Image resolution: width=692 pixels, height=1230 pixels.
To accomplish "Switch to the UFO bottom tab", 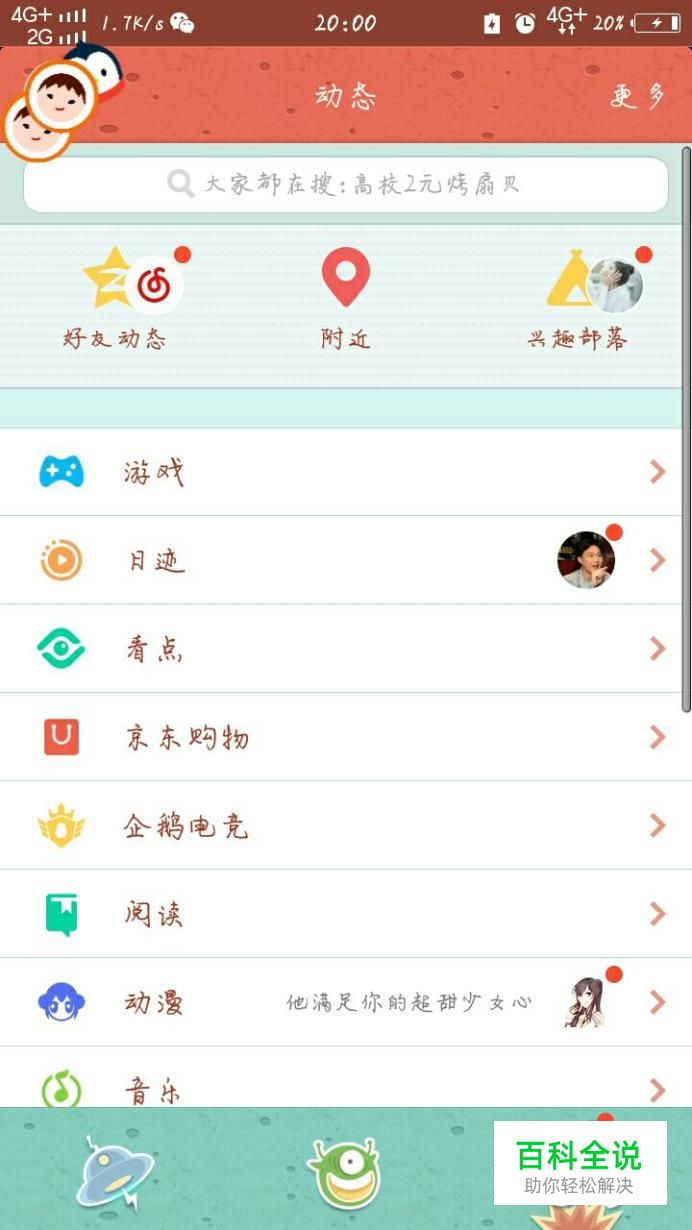I will click(115, 1172).
